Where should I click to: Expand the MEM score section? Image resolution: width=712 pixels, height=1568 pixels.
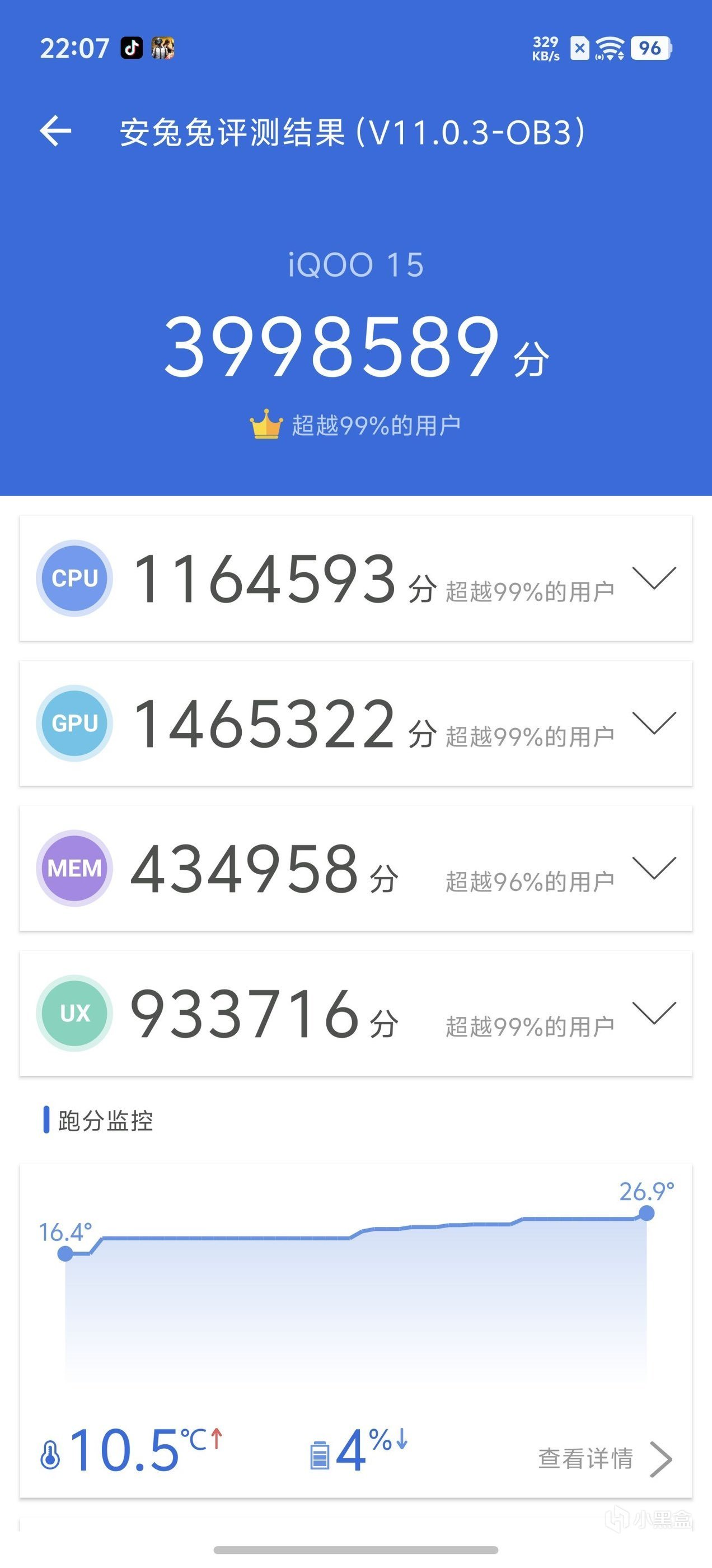pyautogui.click(x=654, y=867)
